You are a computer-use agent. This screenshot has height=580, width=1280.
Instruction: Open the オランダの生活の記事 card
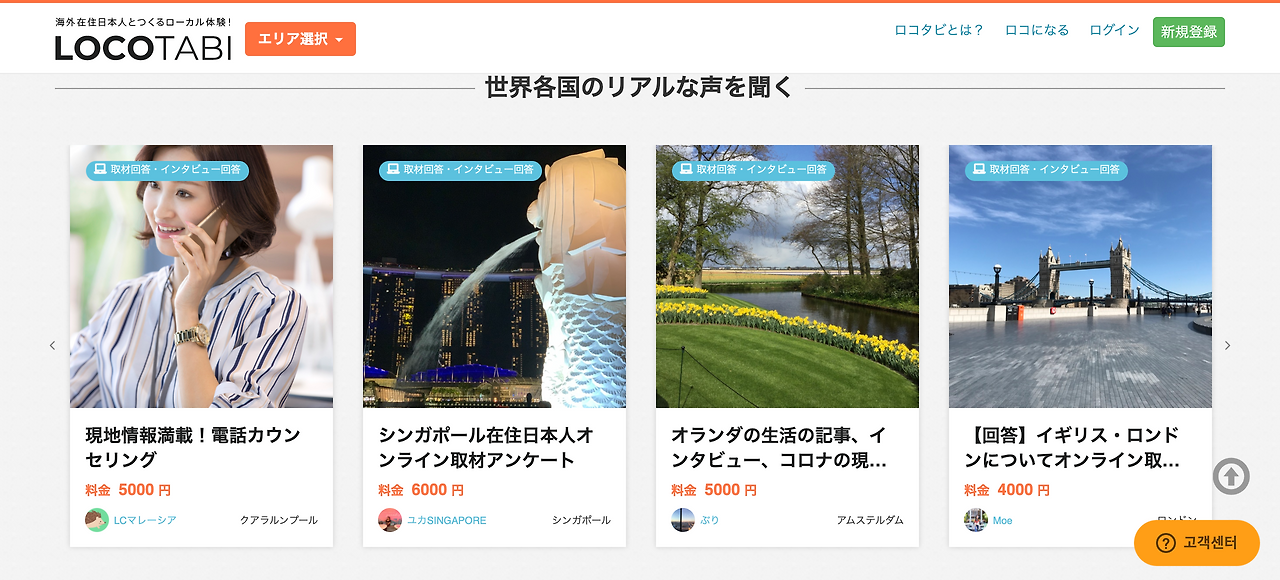[x=787, y=346]
